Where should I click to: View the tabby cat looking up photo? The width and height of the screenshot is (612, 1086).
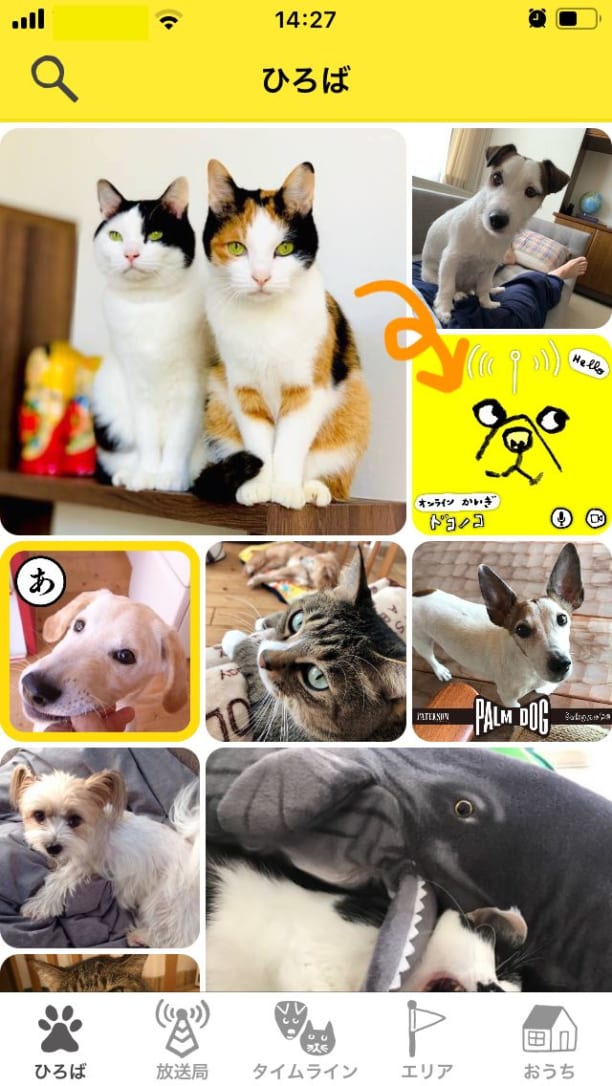[305, 641]
